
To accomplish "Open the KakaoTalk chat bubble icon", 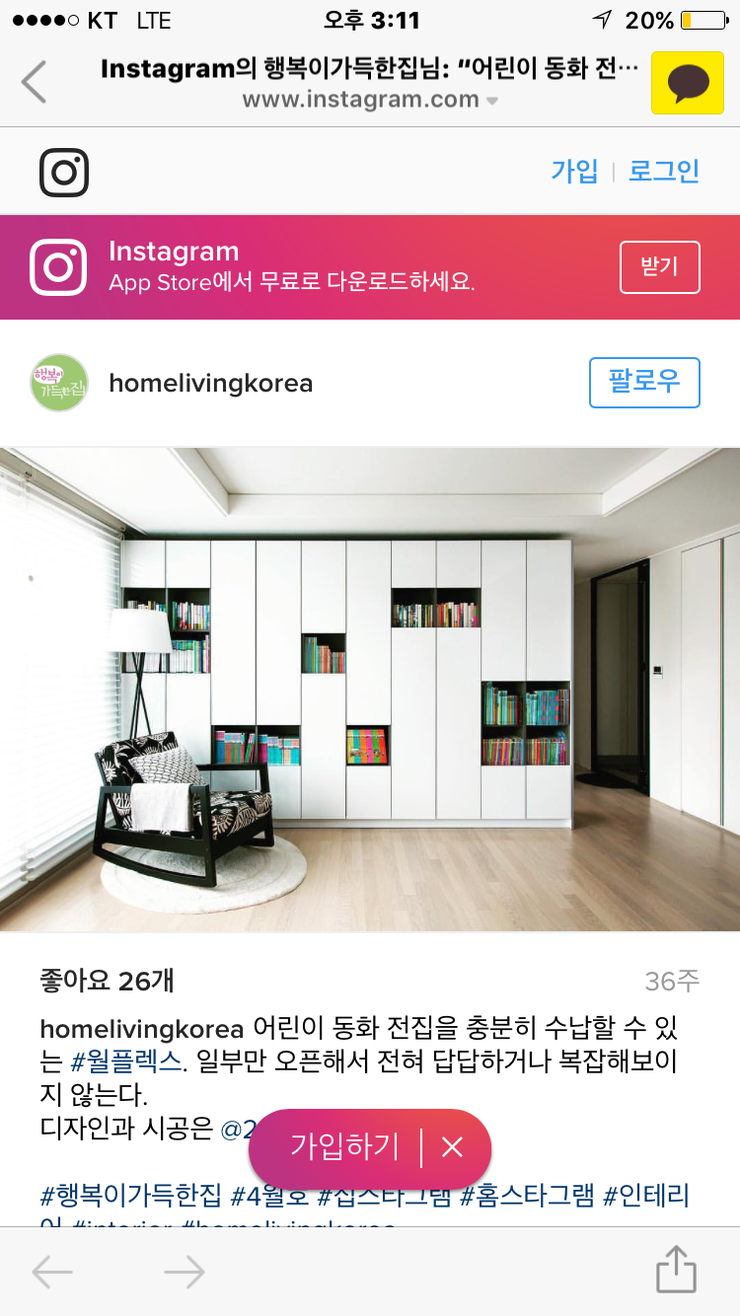I will pos(687,83).
